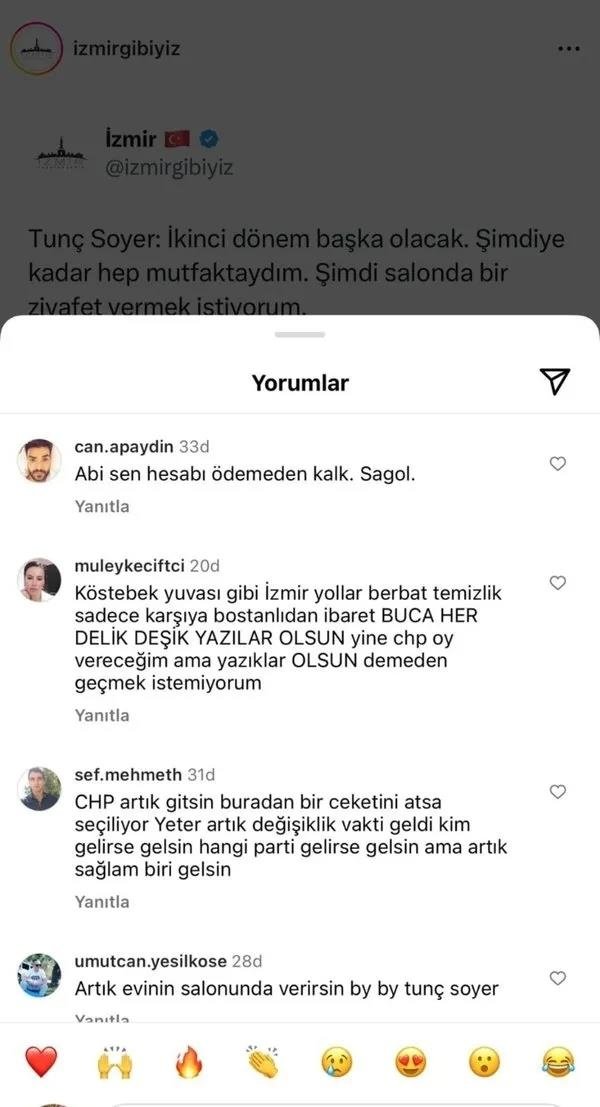Tap Yanıtla under muleykeciftci's comment
600x1107 pixels.
click(x=102, y=715)
